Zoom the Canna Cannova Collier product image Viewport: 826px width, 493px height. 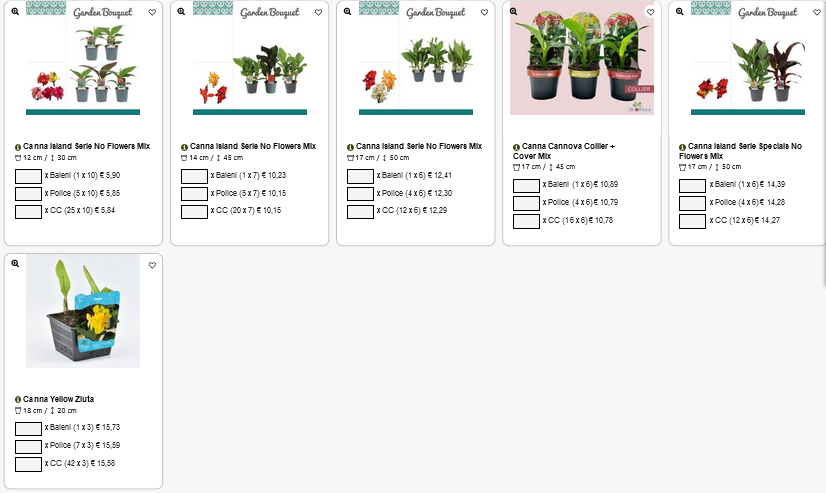514,12
